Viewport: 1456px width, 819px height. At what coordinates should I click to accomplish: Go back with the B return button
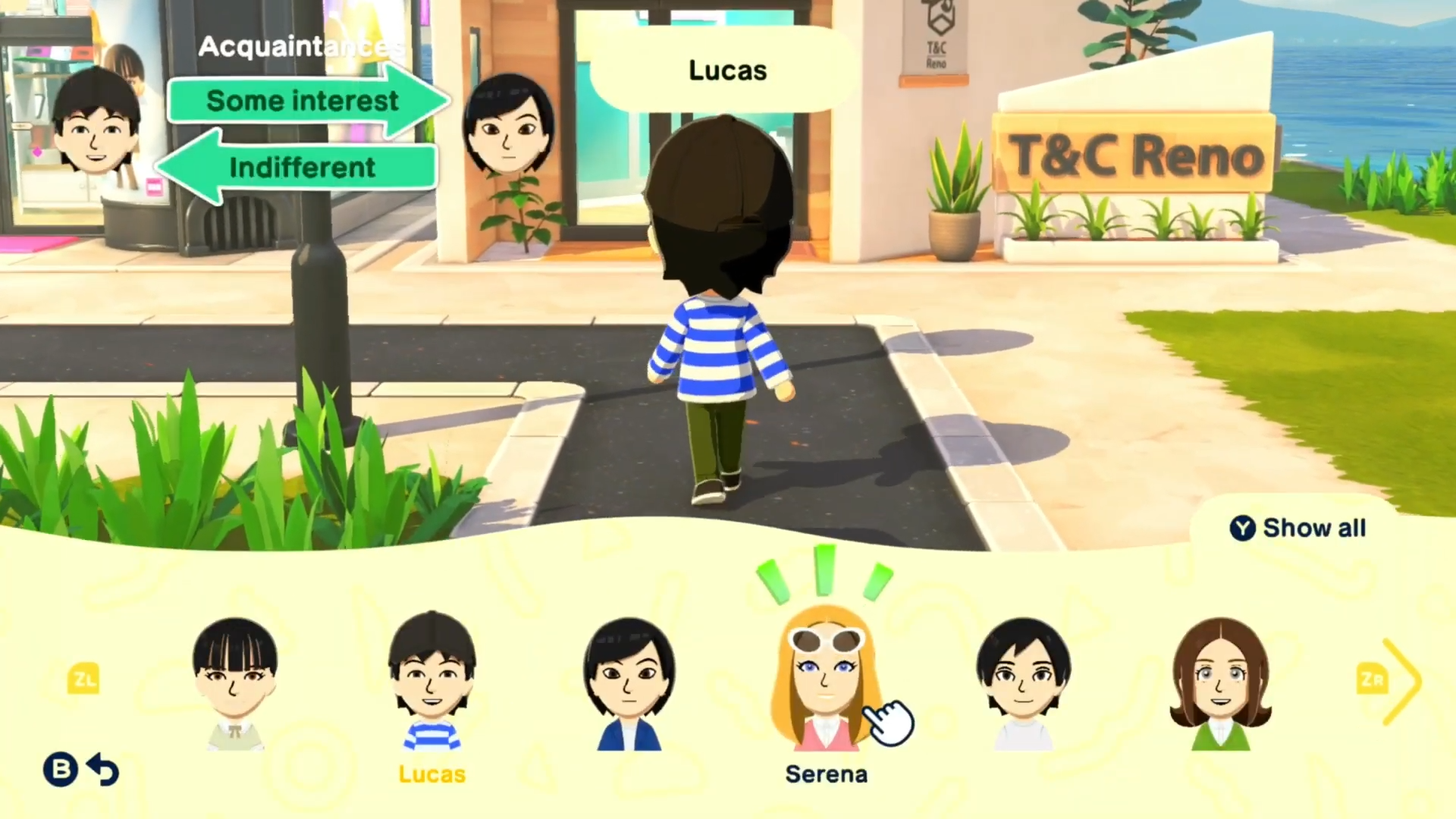coord(80,770)
